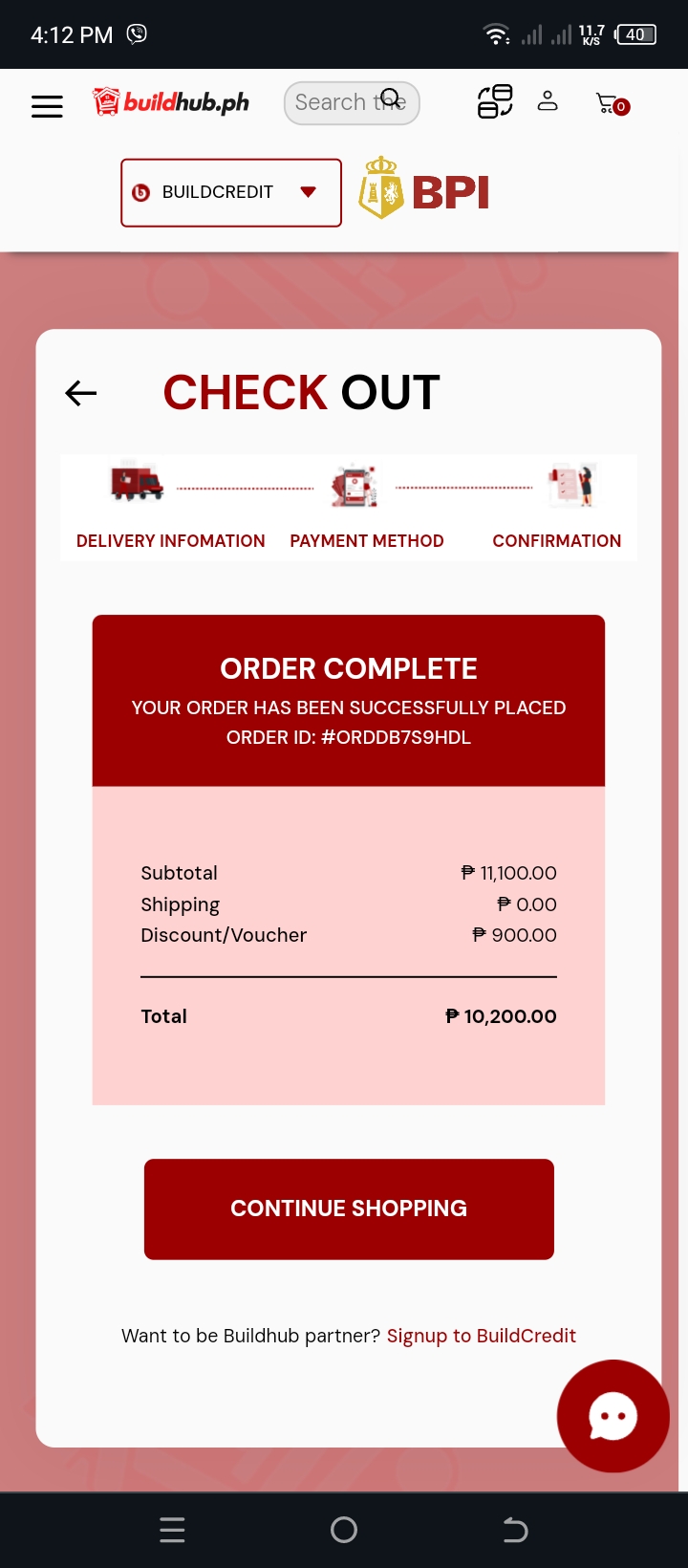Tap the system home button

(x=344, y=1530)
